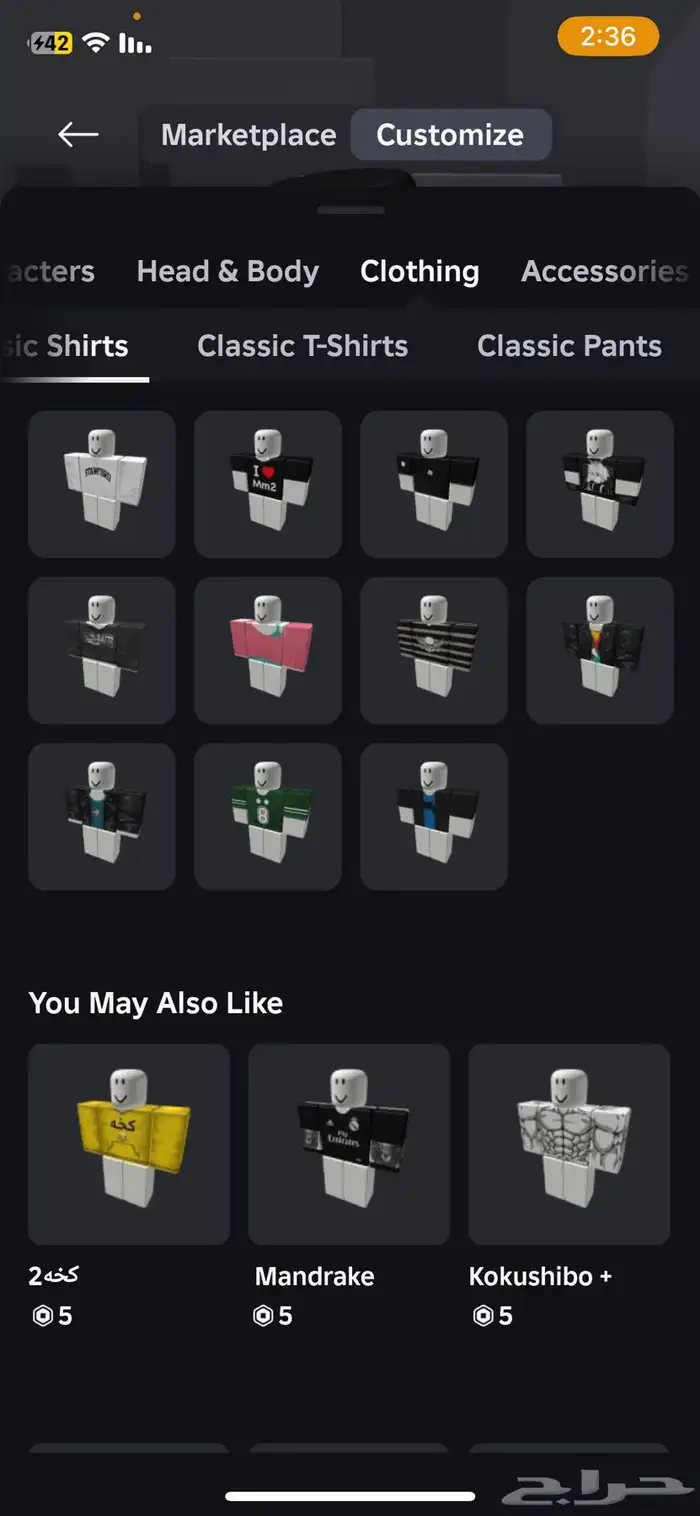Pick the black and white striped shirt
The image size is (700, 1516).
pos(434,650)
